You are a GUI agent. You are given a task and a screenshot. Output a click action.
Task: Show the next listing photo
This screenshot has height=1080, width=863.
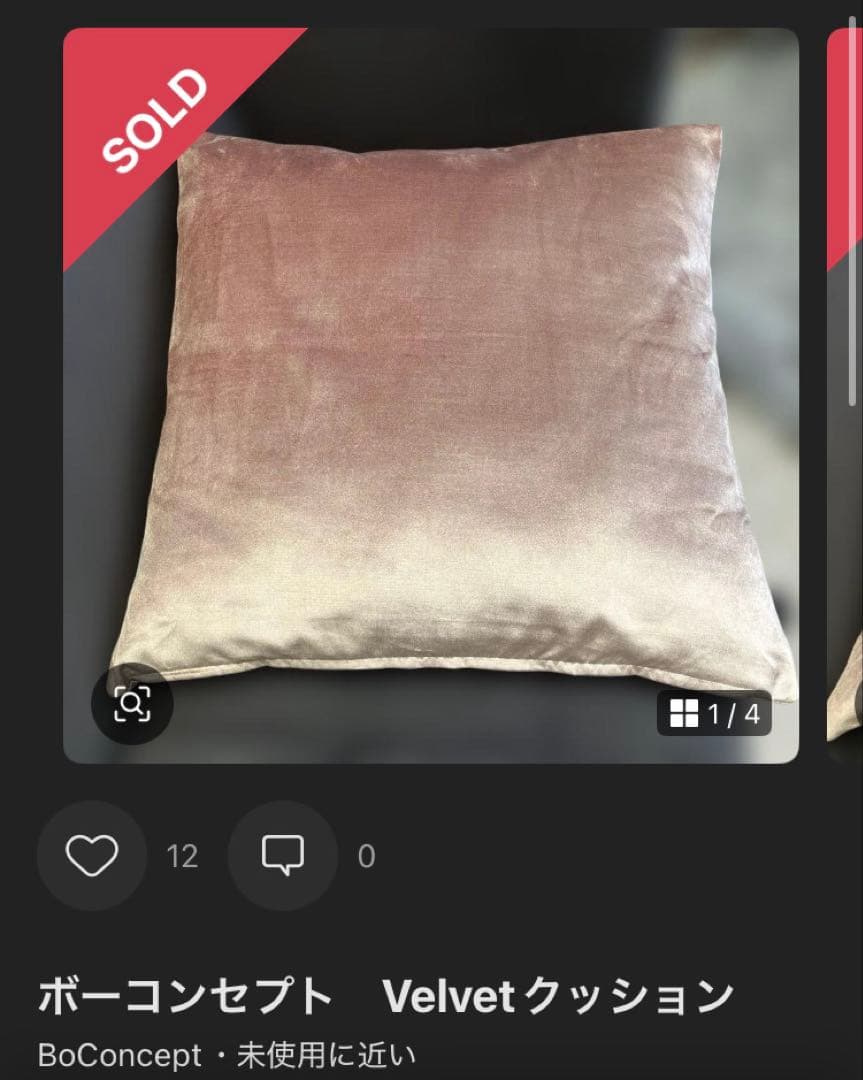tap(845, 400)
